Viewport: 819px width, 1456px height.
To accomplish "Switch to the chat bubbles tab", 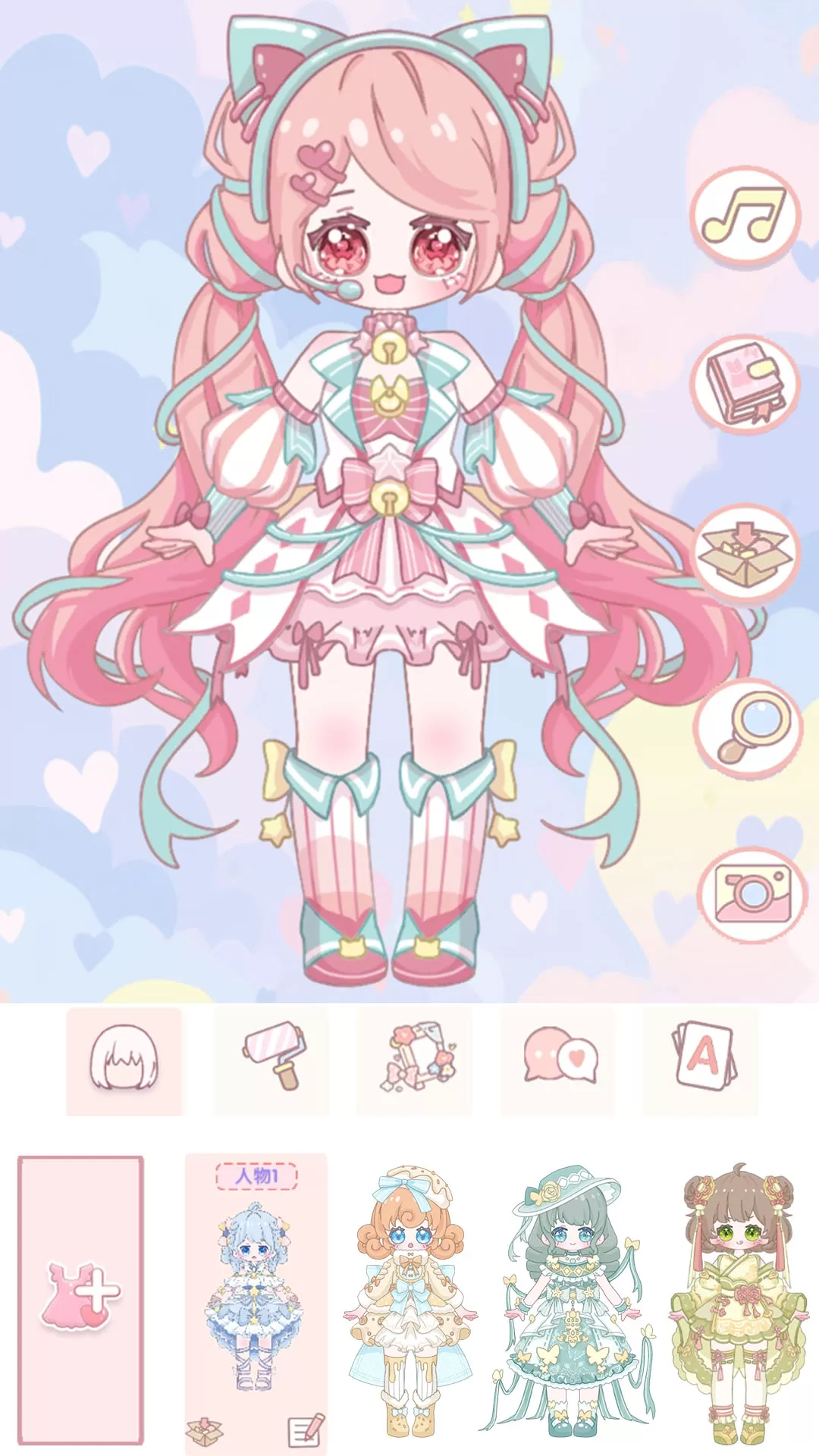I will pyautogui.click(x=560, y=1060).
